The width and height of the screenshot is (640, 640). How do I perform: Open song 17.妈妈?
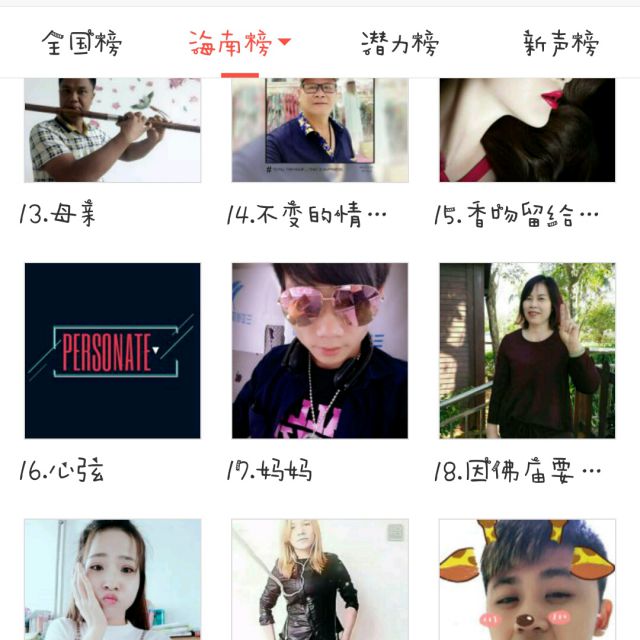pos(320,350)
